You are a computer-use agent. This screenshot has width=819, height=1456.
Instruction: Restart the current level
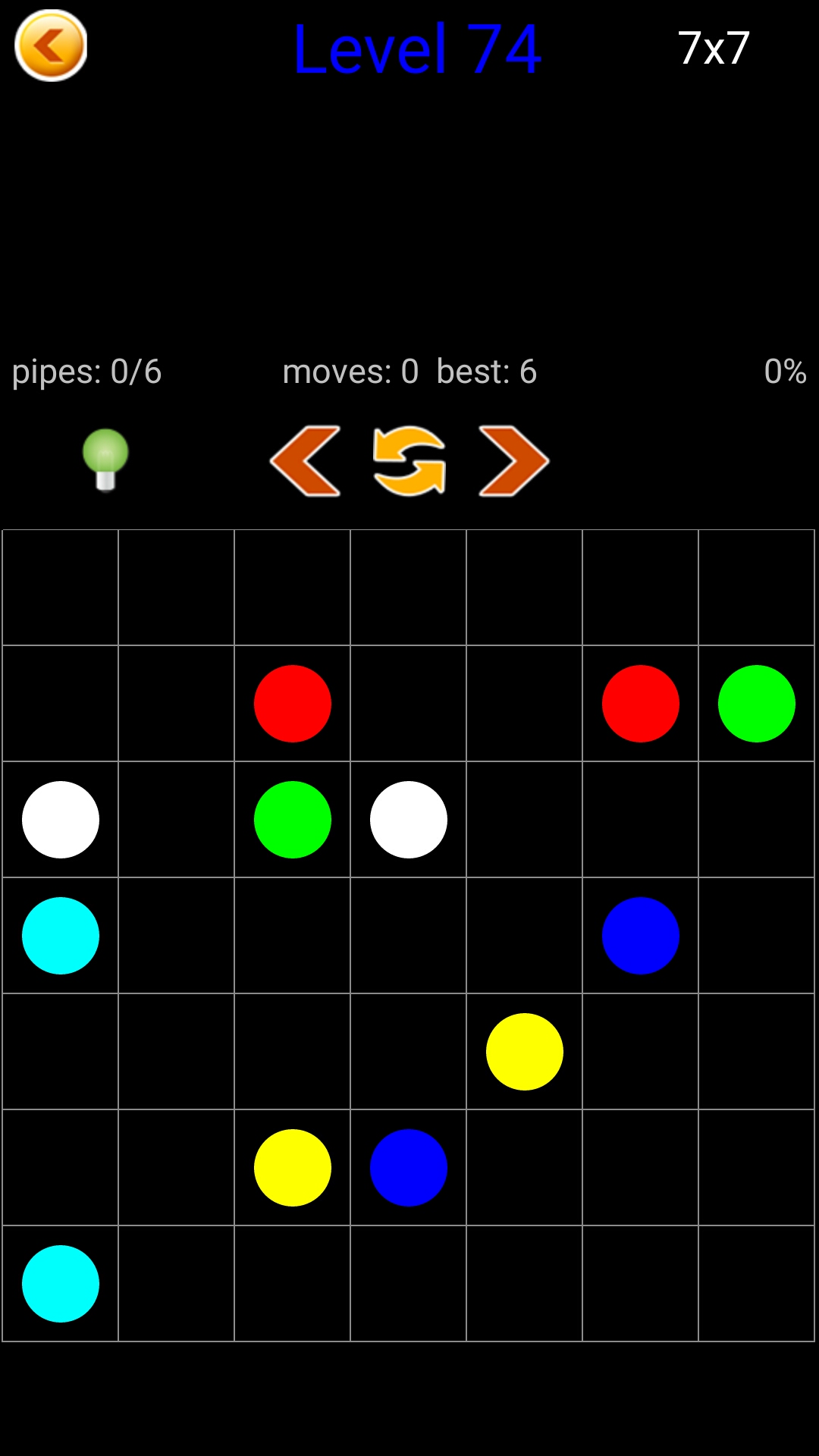click(x=409, y=461)
